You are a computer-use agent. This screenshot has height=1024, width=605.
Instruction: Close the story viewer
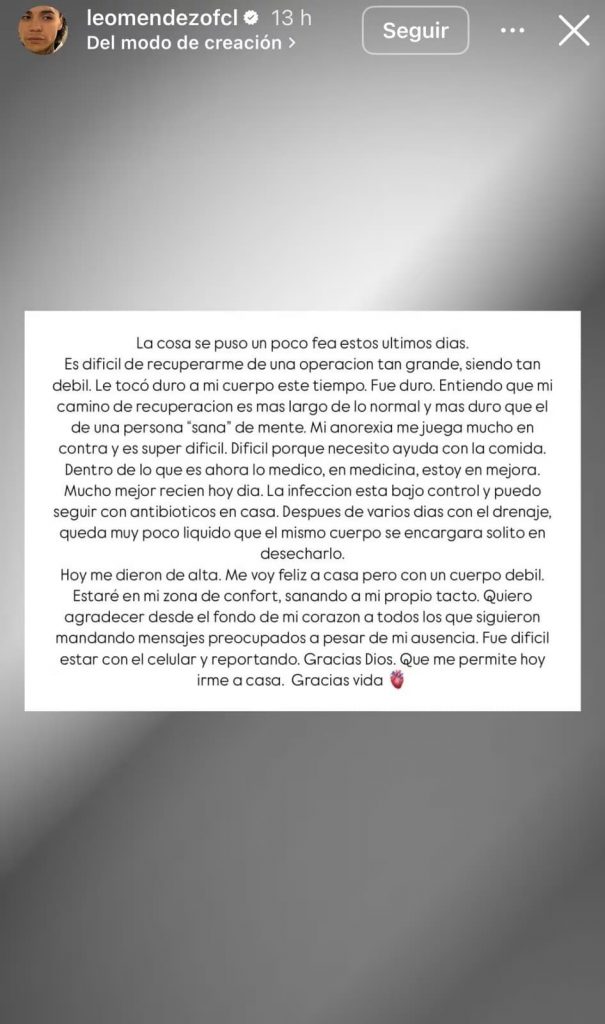click(x=574, y=31)
